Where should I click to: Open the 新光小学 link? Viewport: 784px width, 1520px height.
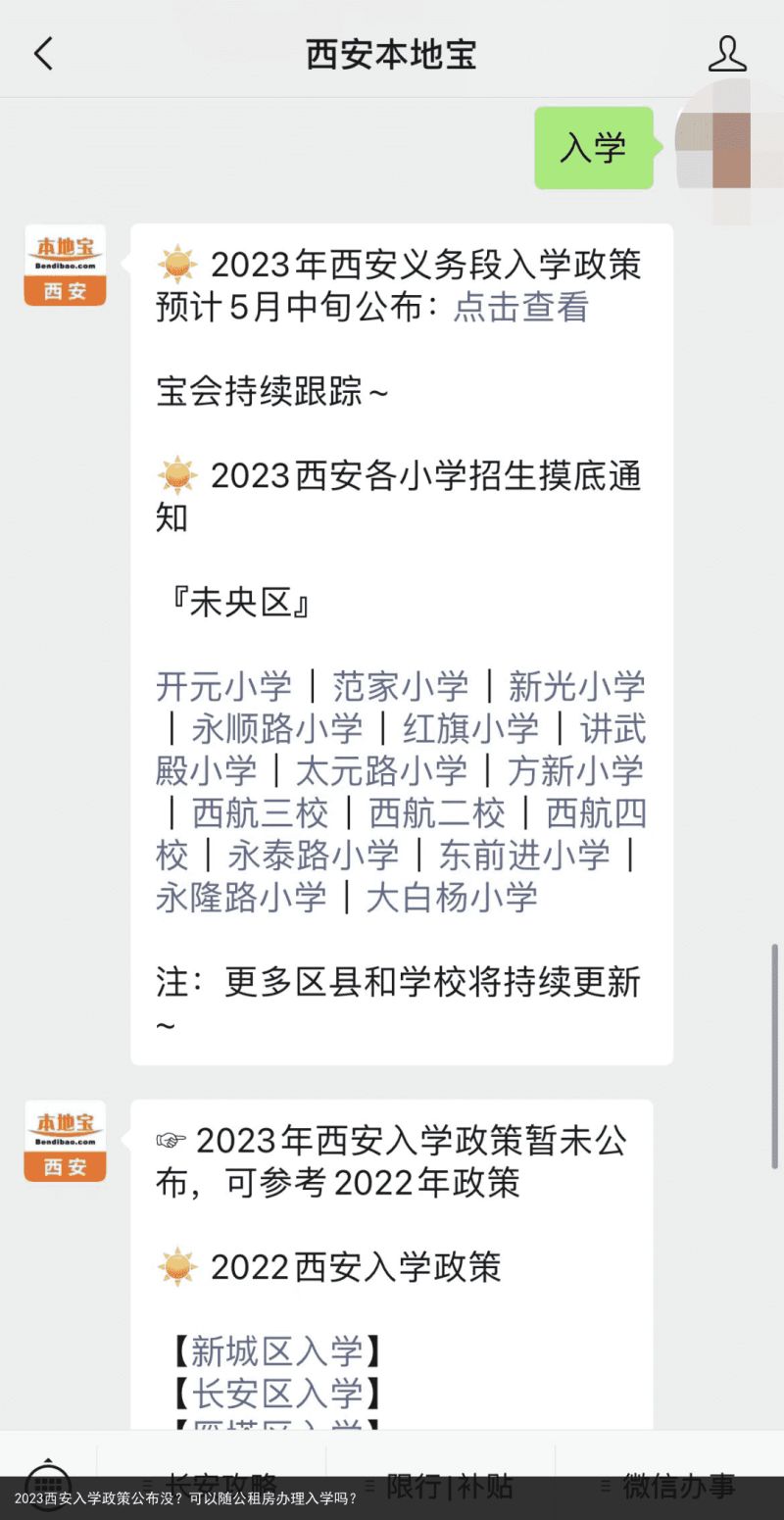576,686
